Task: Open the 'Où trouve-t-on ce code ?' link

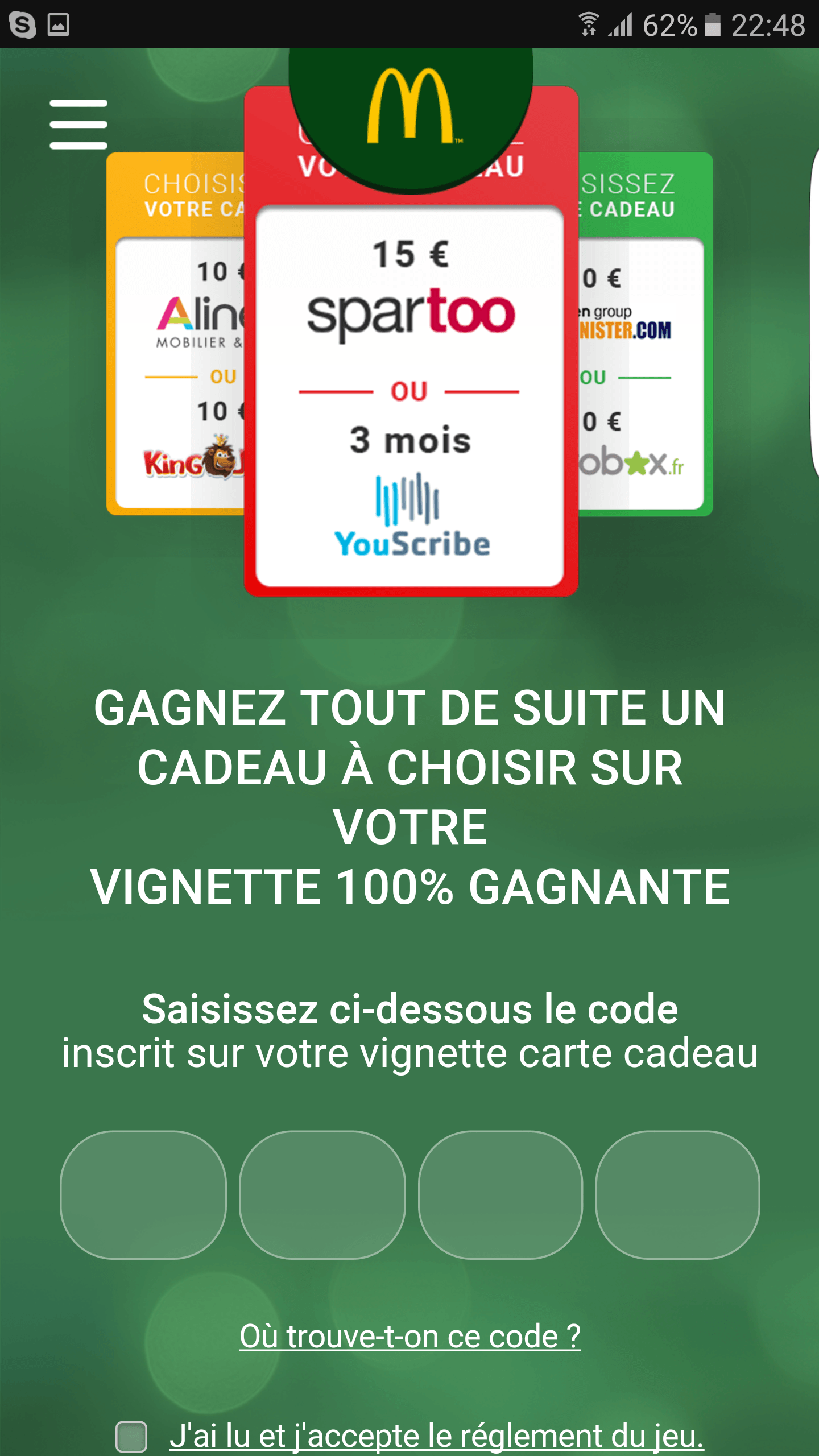Action: click(409, 1336)
